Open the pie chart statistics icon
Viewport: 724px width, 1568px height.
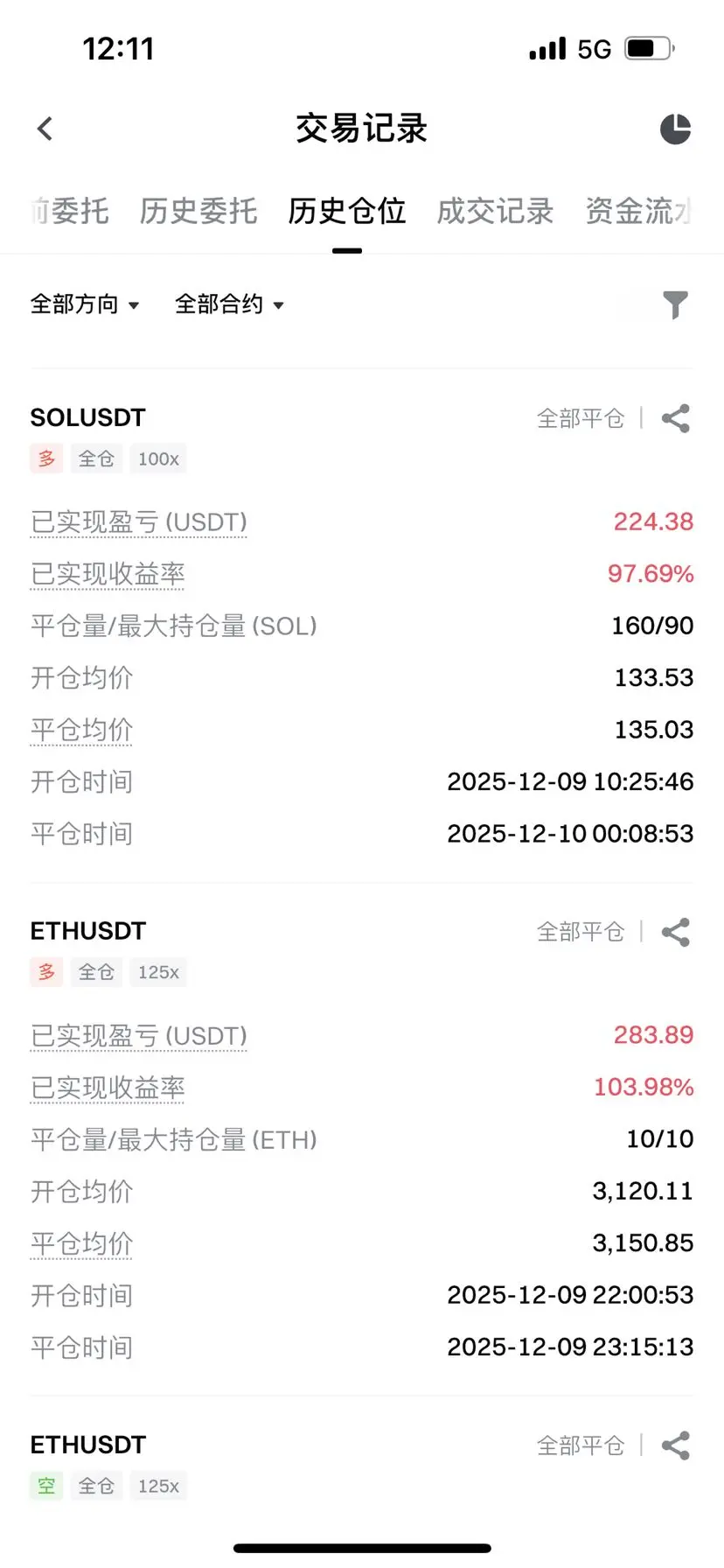pos(675,129)
